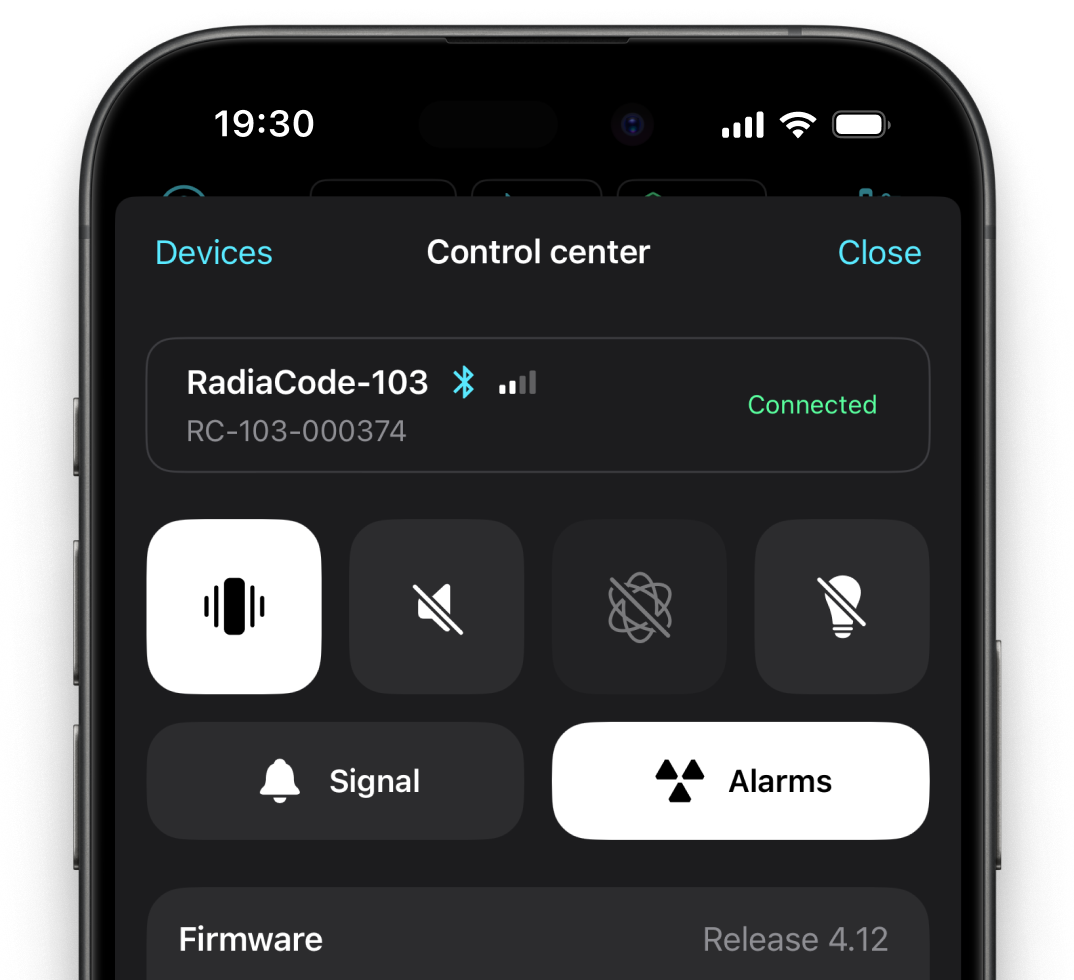The image size is (1074, 980).
Task: Close the Control center
Action: click(x=879, y=253)
